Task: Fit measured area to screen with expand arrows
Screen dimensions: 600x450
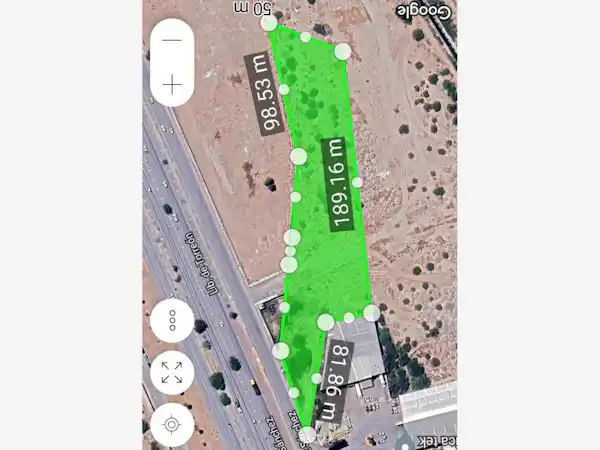Action: (x=172, y=372)
